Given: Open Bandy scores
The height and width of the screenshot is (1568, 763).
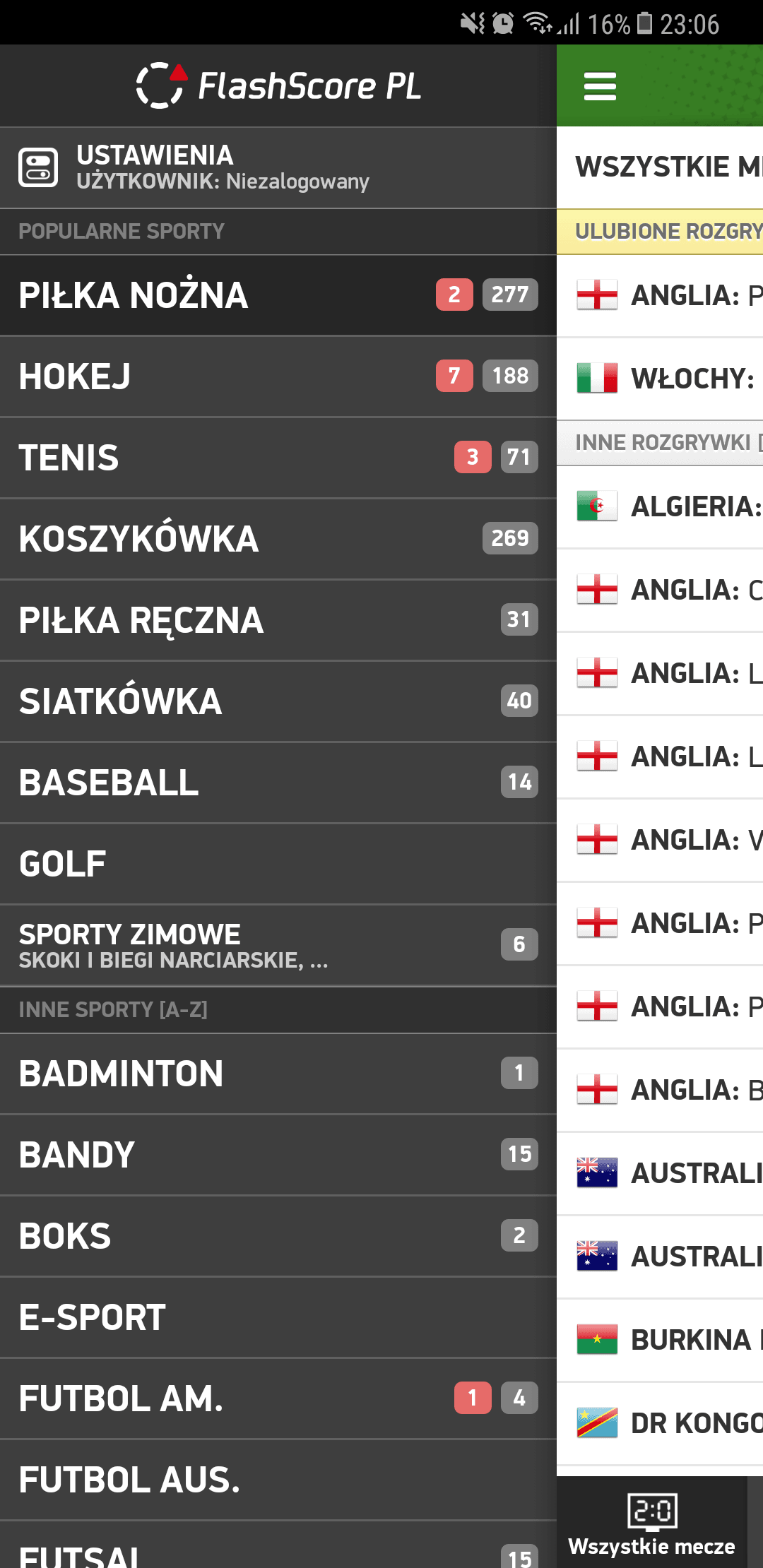Looking at the screenshot, I should (278, 1155).
